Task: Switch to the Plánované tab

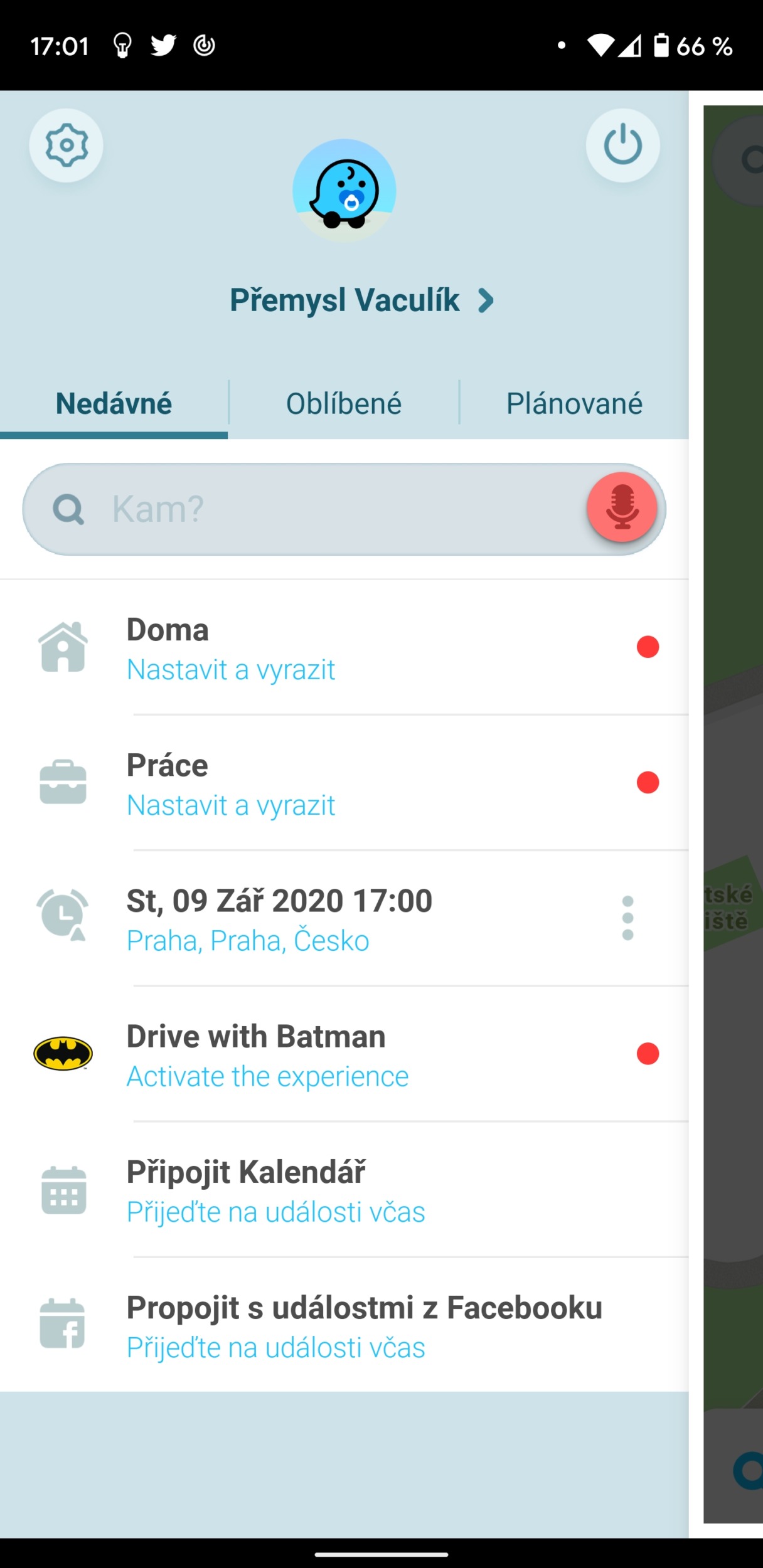Action: point(574,403)
